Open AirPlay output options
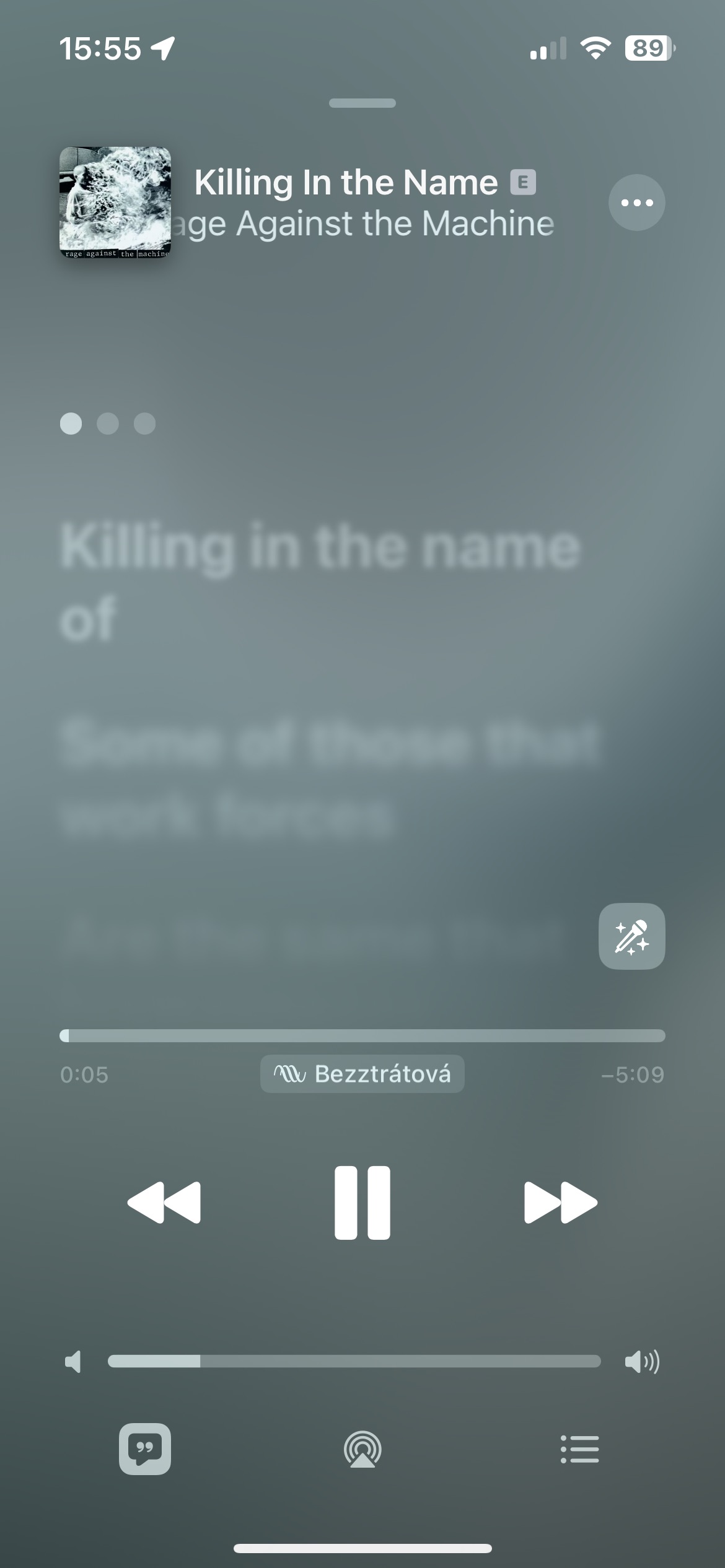This screenshot has width=725, height=1568. (362, 1449)
